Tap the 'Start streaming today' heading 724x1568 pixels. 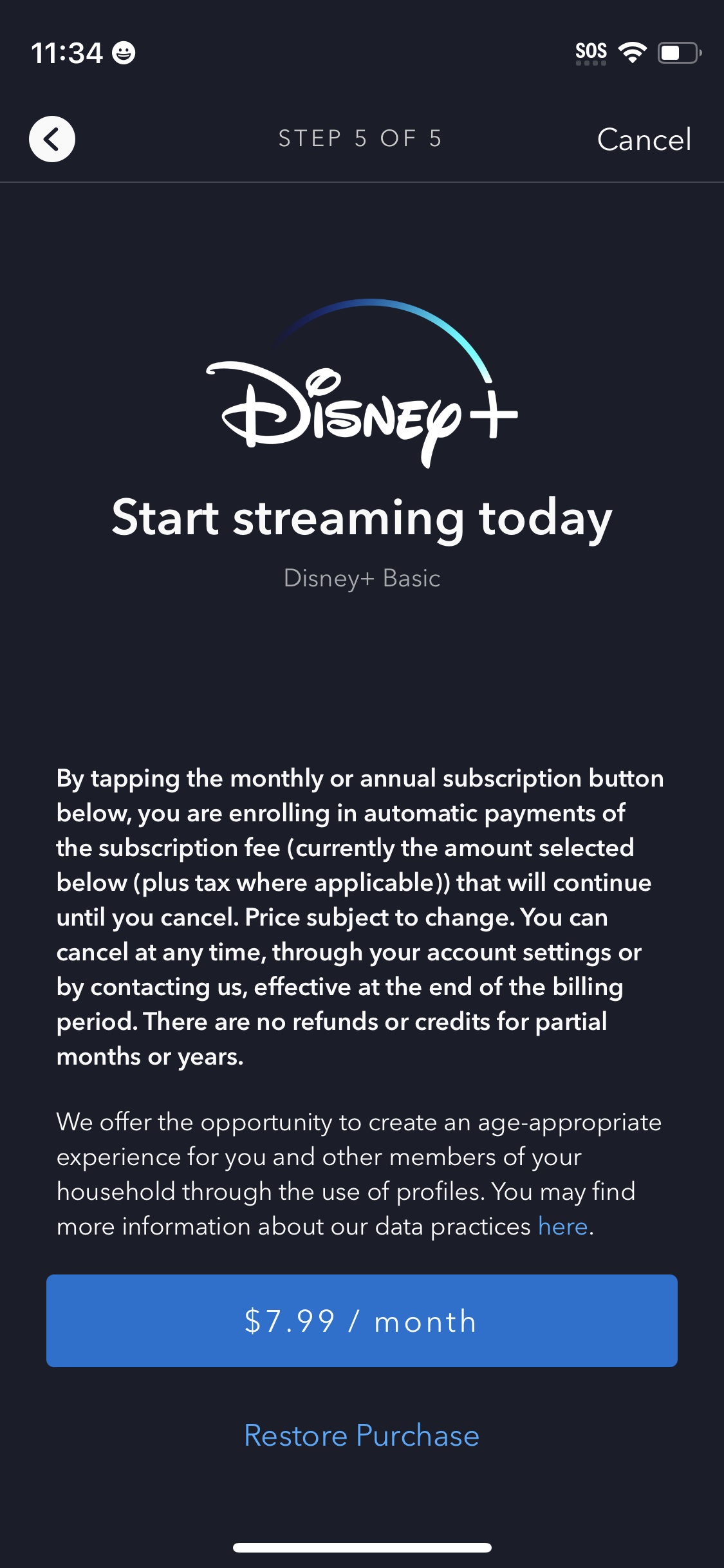pos(362,518)
